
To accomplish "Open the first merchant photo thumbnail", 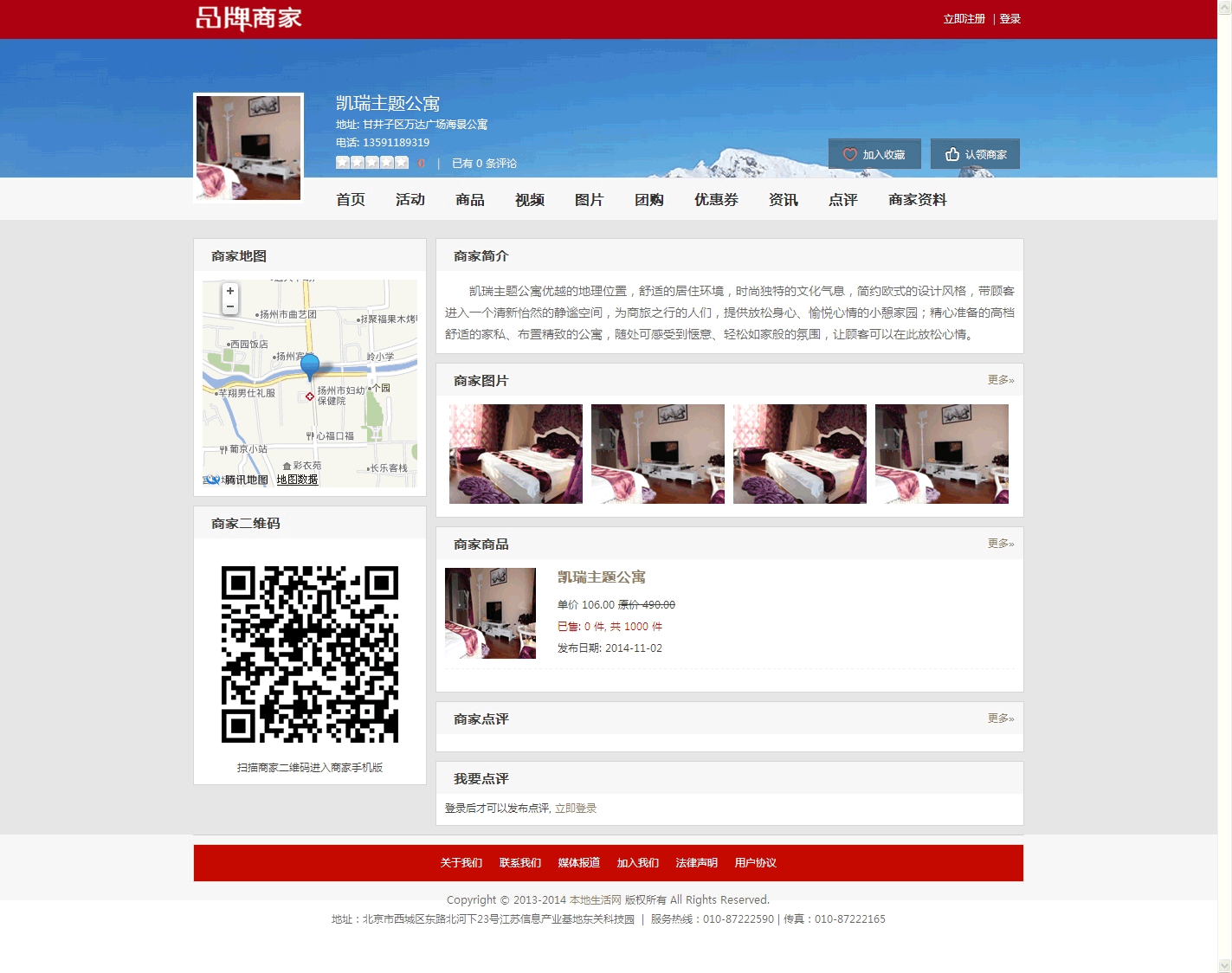I will (515, 454).
